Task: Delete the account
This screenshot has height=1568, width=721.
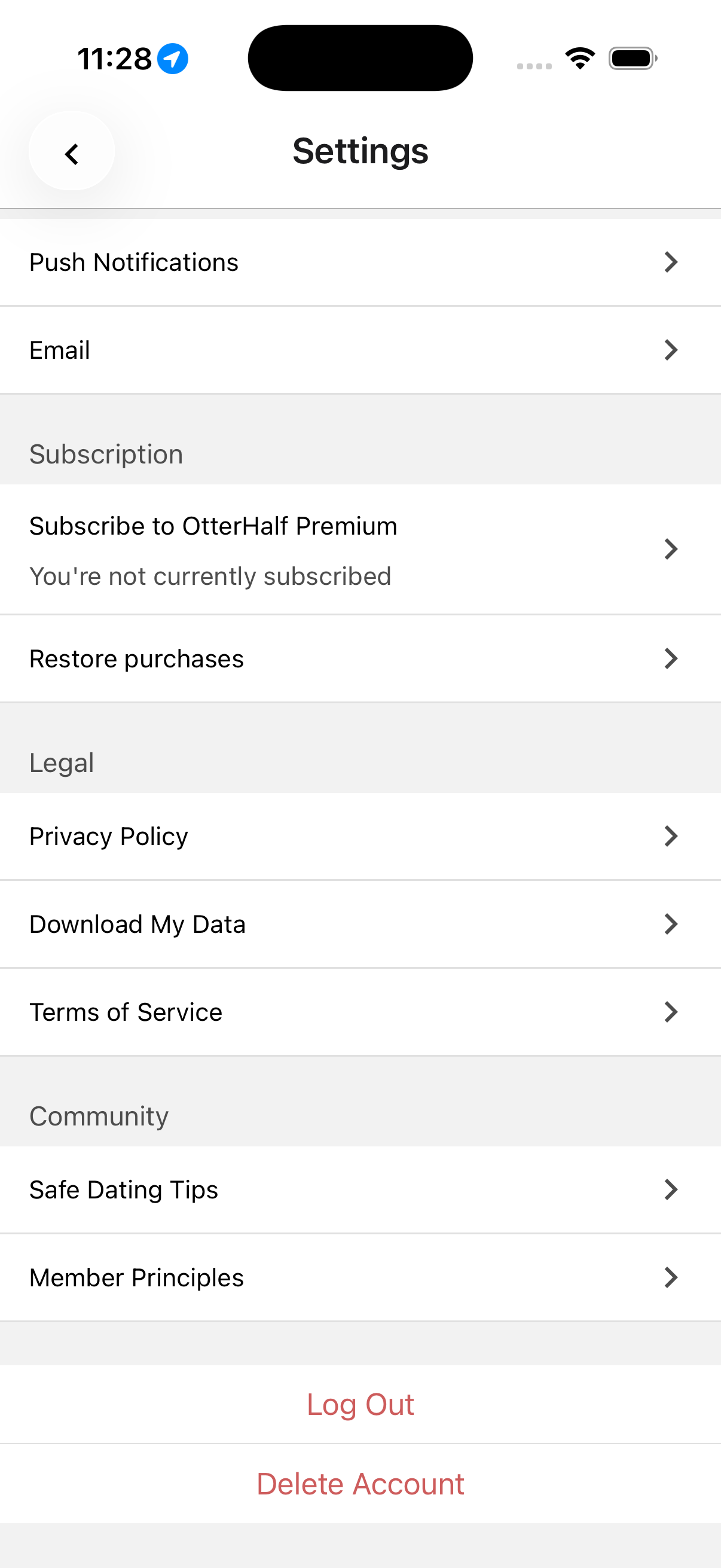Action: pyautogui.click(x=360, y=1484)
